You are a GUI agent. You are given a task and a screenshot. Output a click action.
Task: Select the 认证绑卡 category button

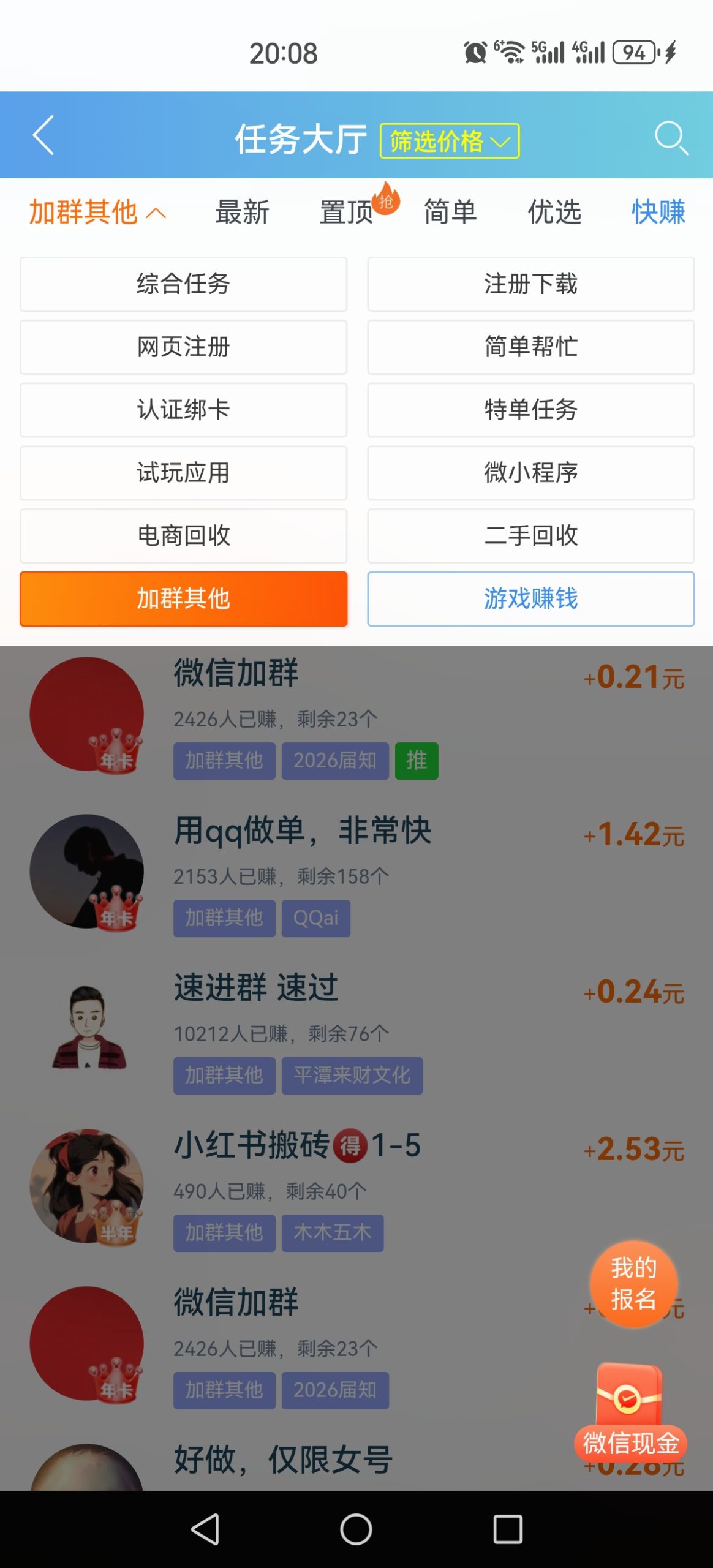click(x=183, y=410)
